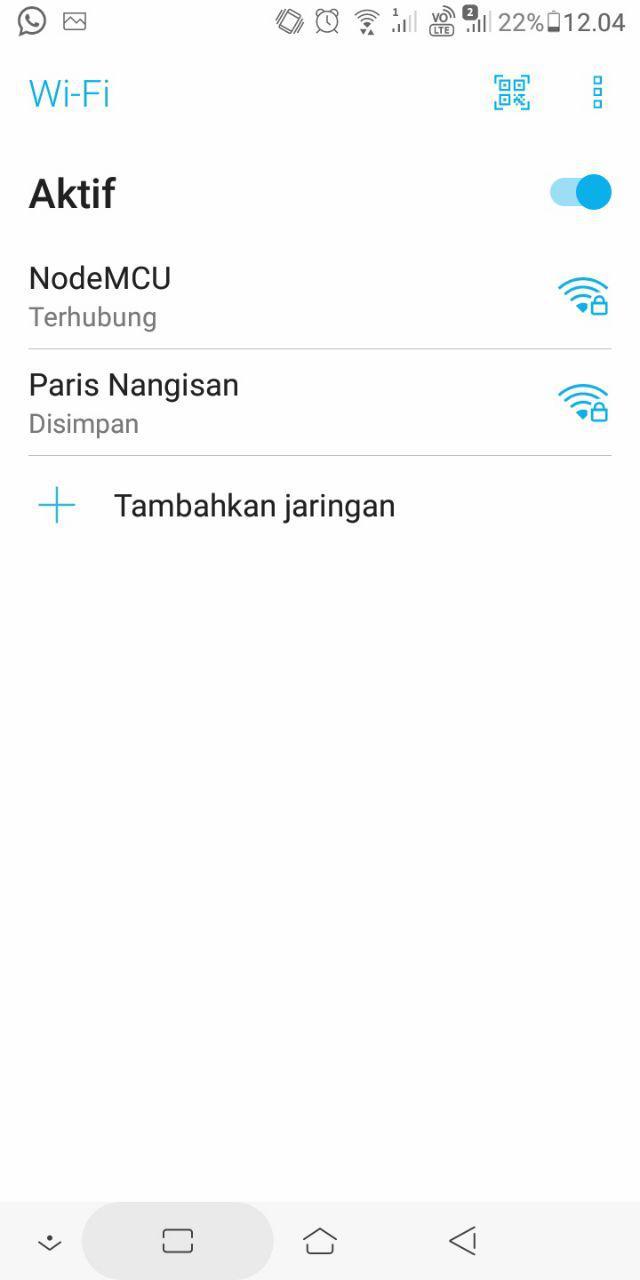The width and height of the screenshot is (640, 1280).
Task: Open the connected NodeMCU network
Action: click(300, 296)
